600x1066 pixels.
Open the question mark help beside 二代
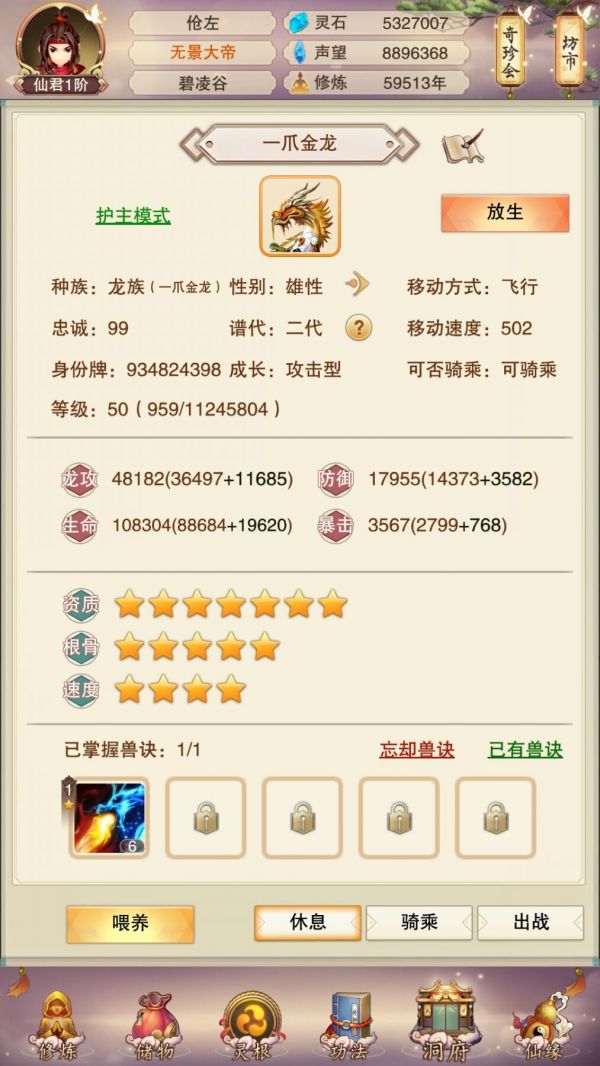pos(359,327)
